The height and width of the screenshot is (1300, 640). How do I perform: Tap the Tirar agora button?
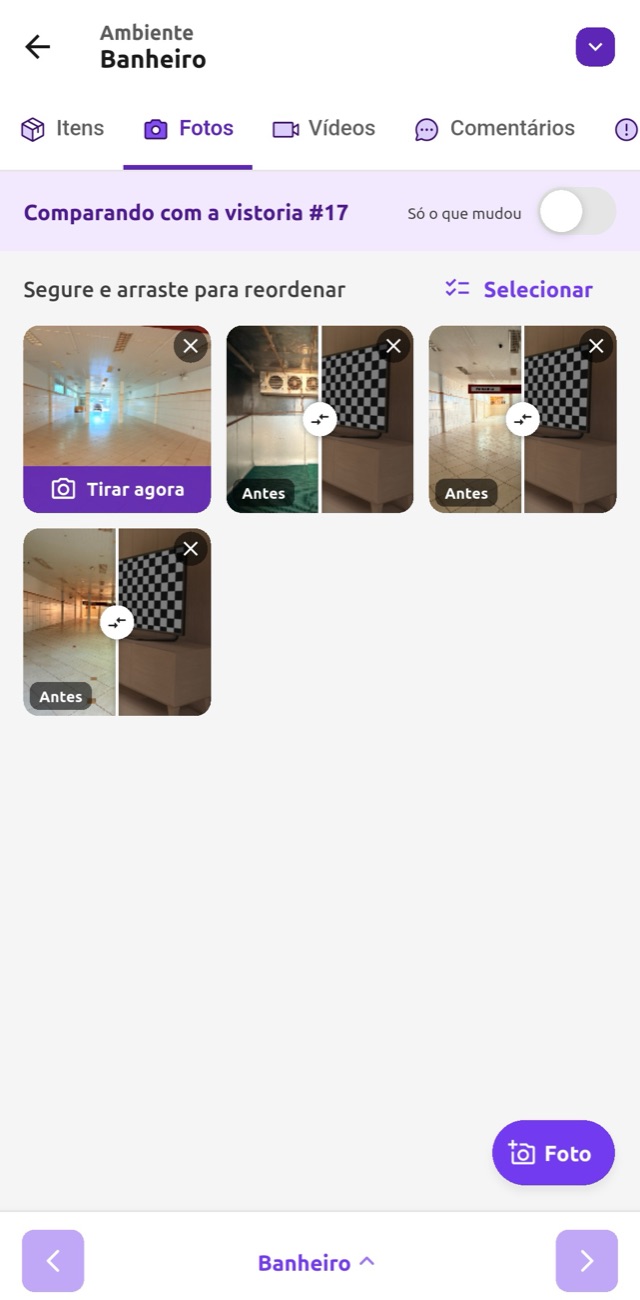coord(117,489)
